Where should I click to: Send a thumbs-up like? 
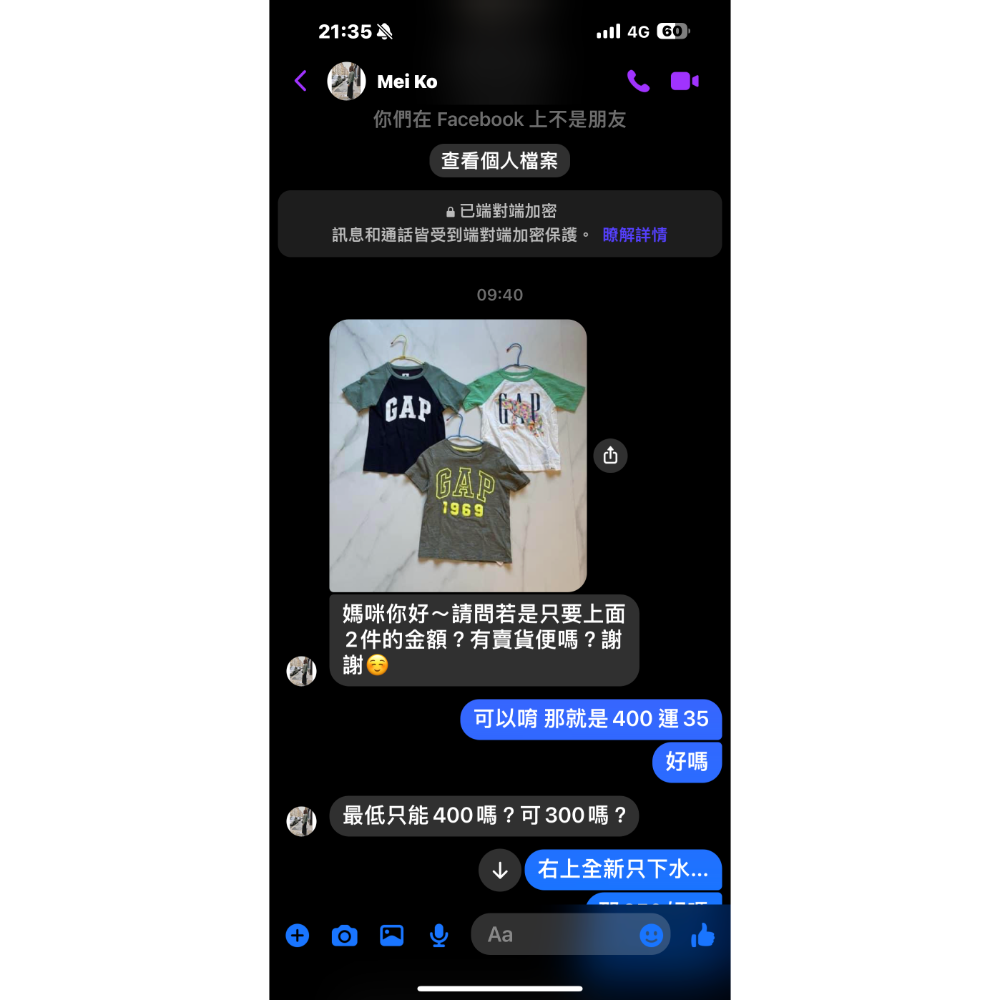(703, 935)
